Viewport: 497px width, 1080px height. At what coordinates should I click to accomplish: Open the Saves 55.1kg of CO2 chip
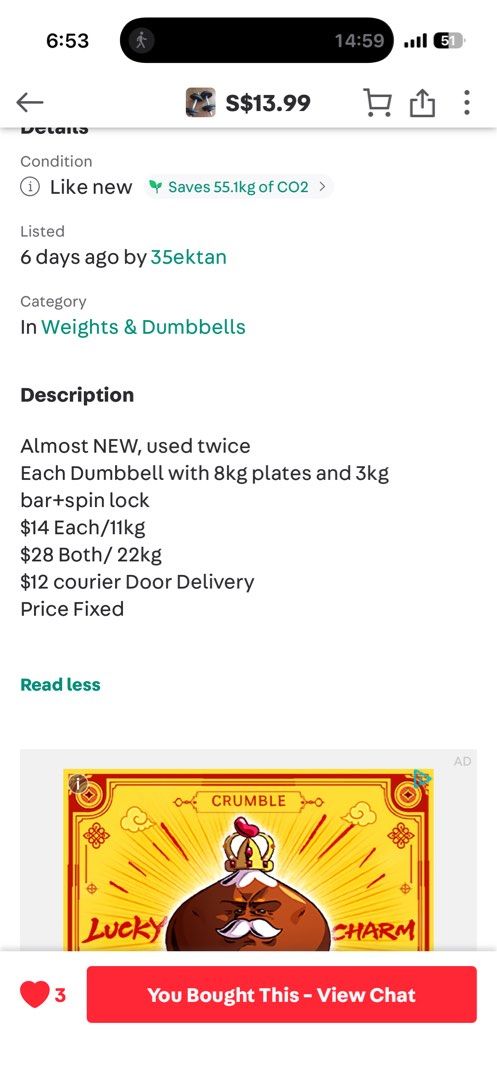click(x=238, y=187)
